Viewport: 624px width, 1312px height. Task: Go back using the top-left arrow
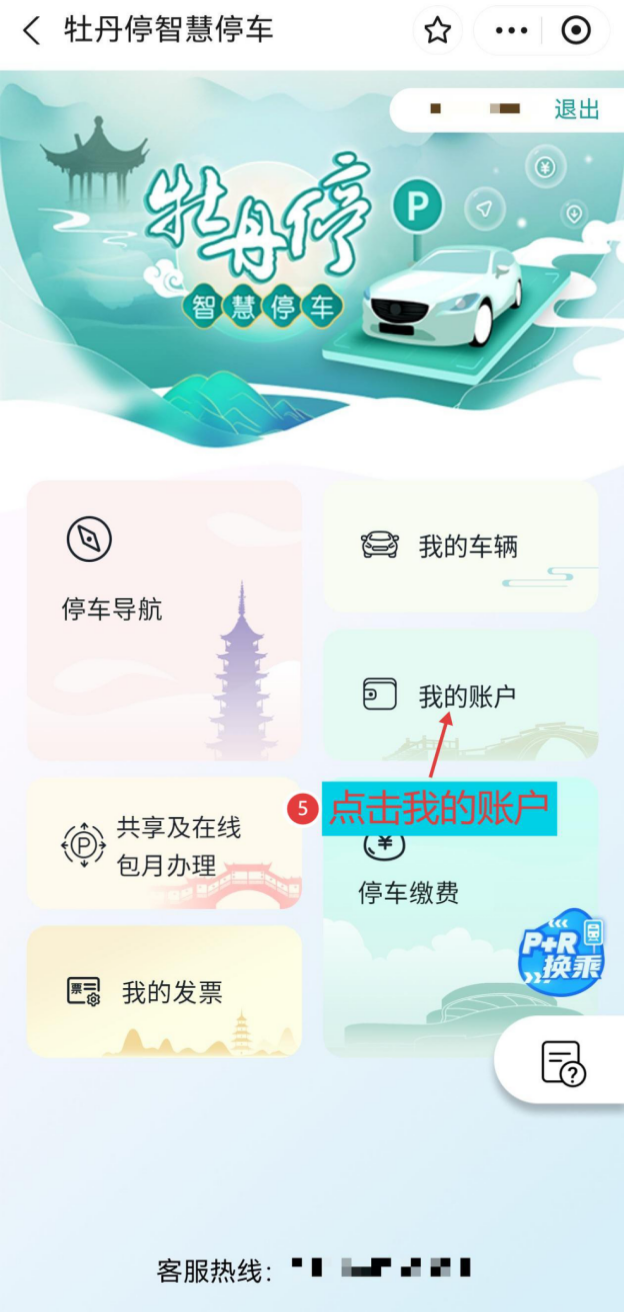pos(32,31)
